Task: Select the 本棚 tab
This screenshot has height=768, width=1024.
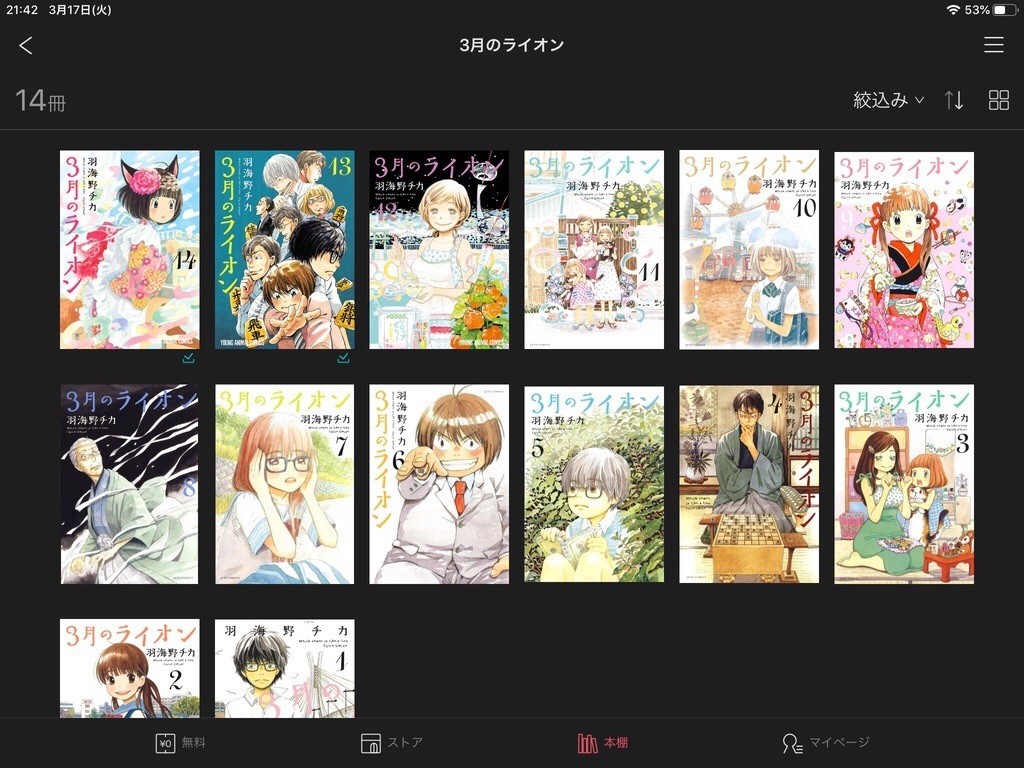Action: [x=602, y=743]
